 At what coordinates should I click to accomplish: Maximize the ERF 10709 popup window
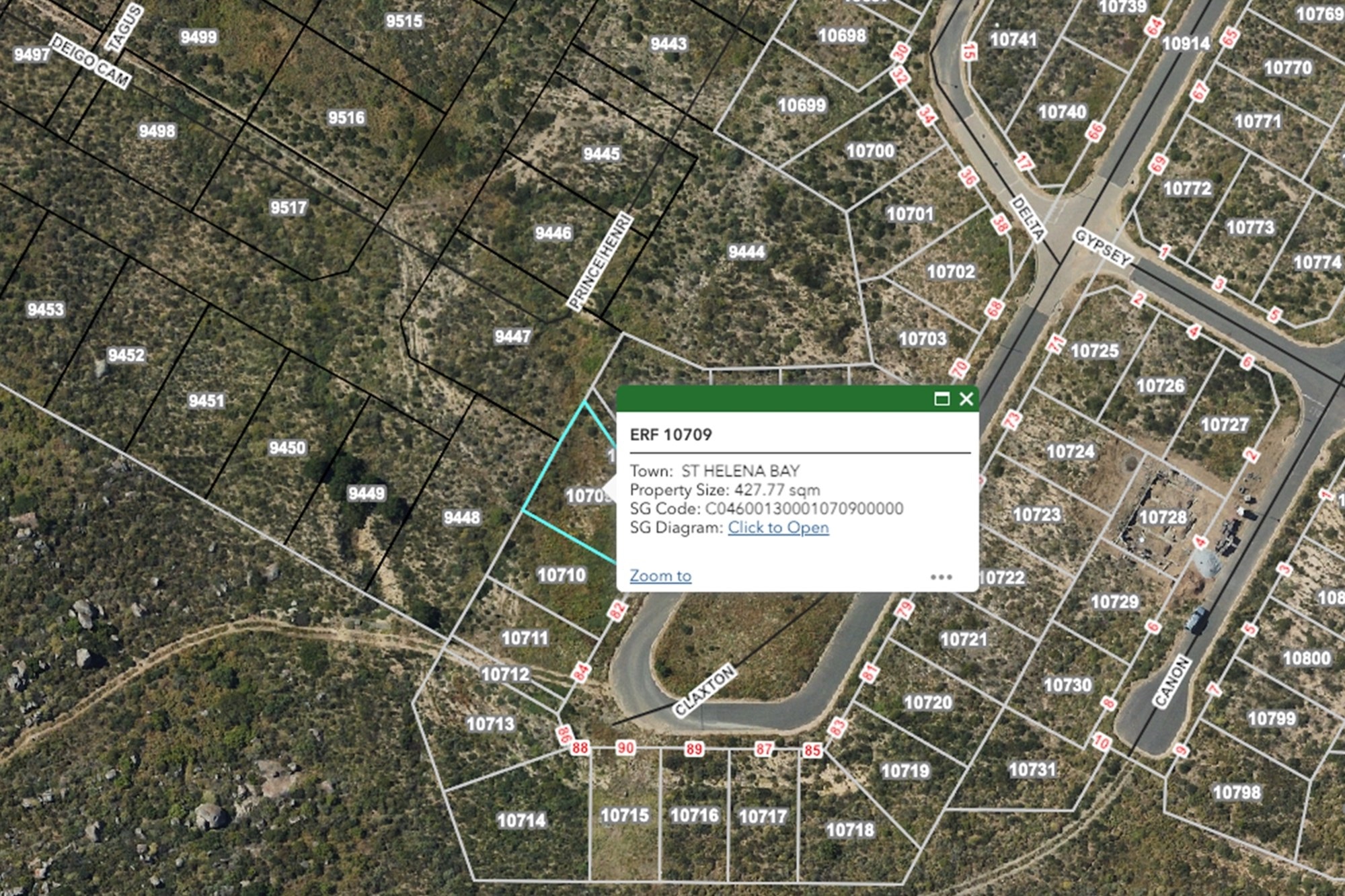pos(941,399)
